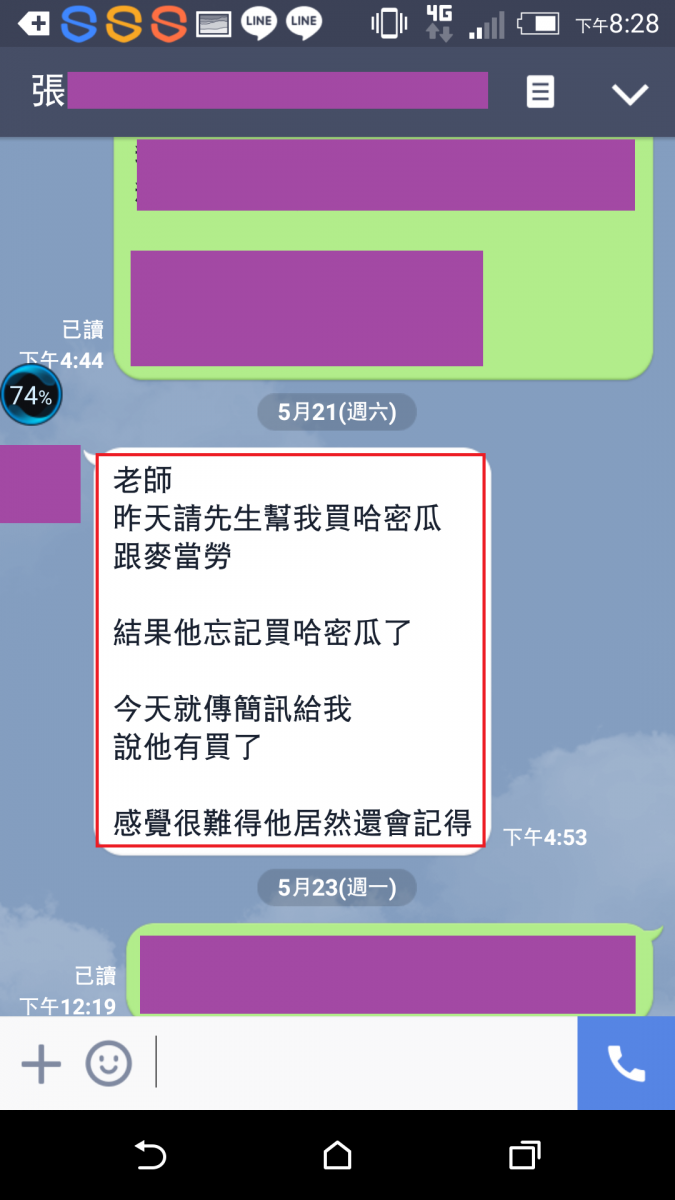675x1200 pixels.
Task: Open the notes icon in chat header
Action: [540, 93]
